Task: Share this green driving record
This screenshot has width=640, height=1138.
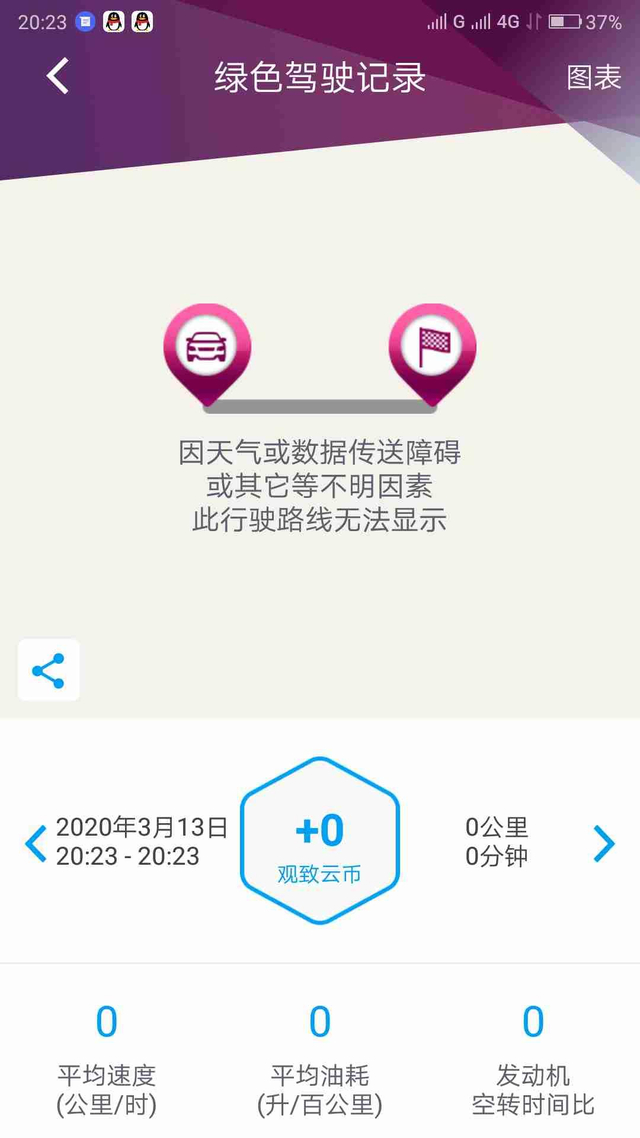Action: point(48,670)
